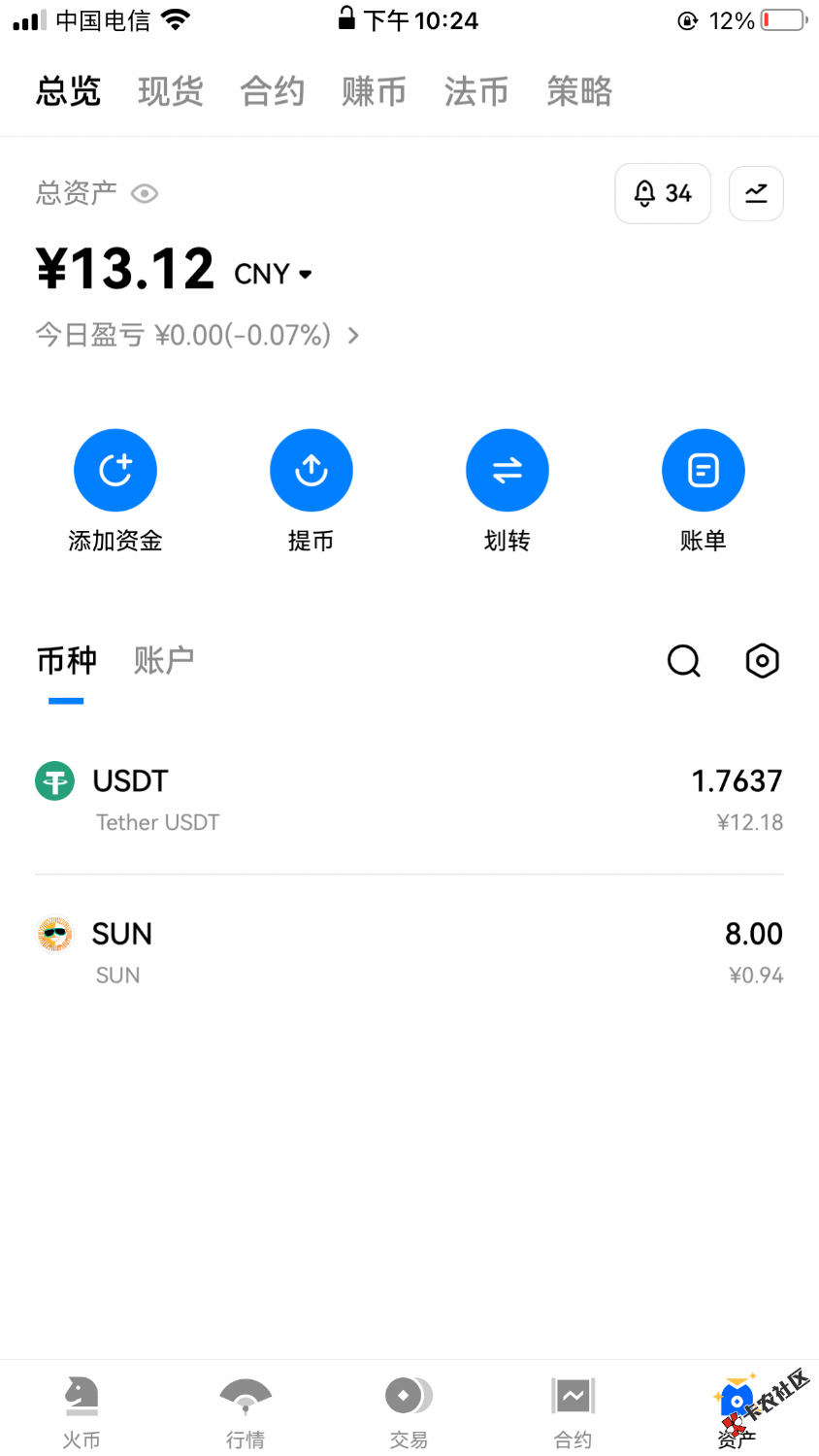Open the asset trend chart icon
Screen dimensions: 819x1456
(x=756, y=194)
